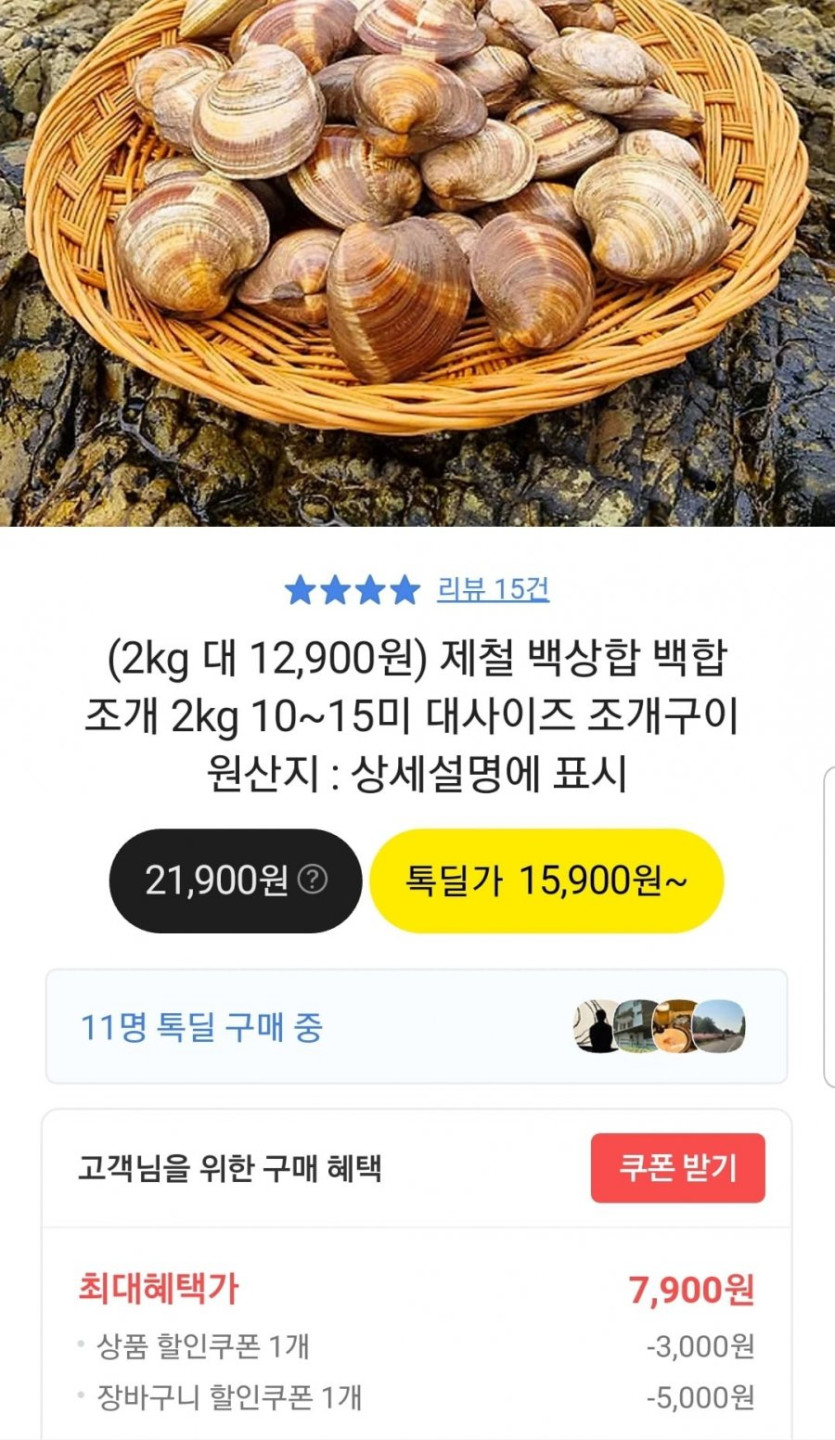Screen dimensions: 835x1440
Task: View the clam product image
Action: pos(417,262)
